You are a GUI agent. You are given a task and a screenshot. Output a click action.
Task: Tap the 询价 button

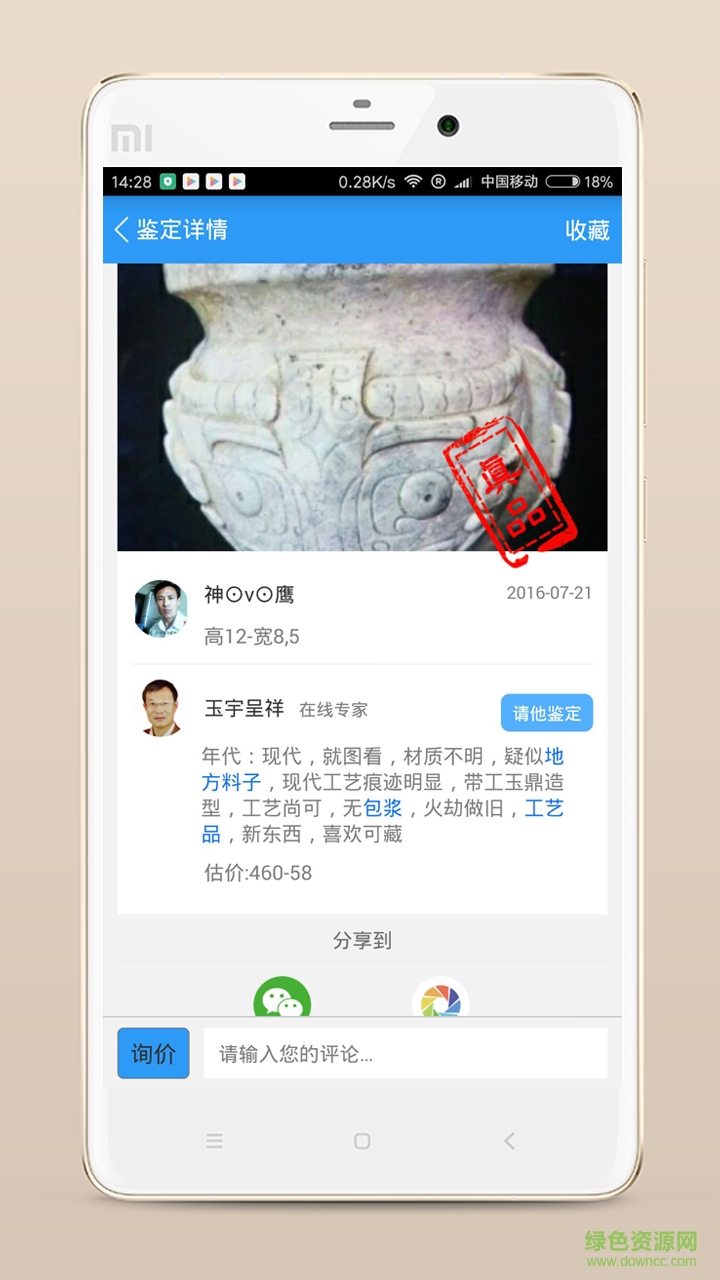pos(153,1053)
